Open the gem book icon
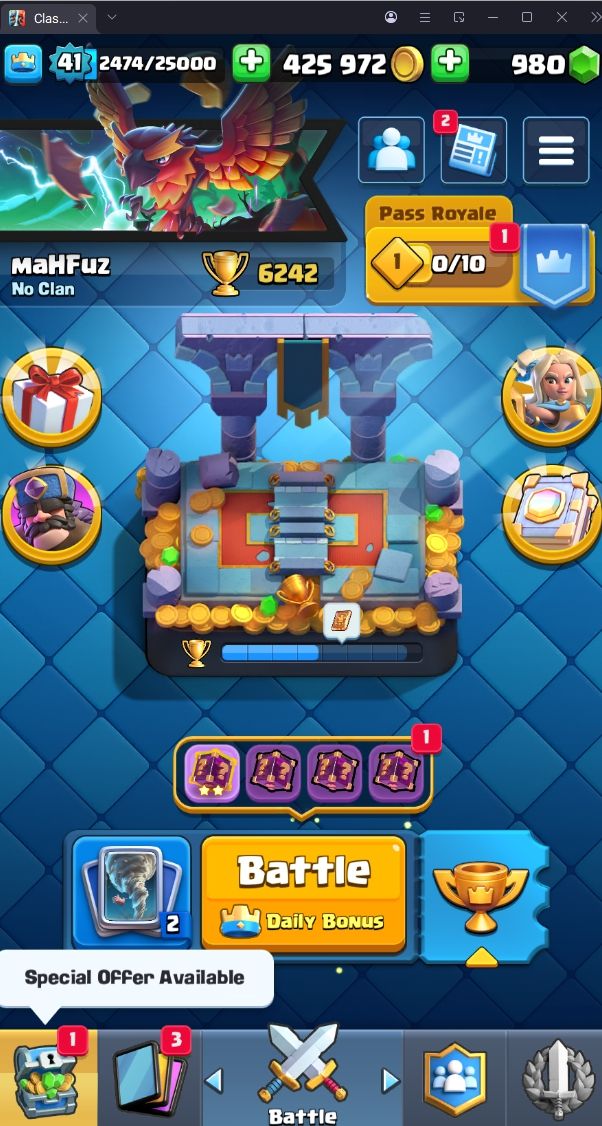 (x=551, y=513)
